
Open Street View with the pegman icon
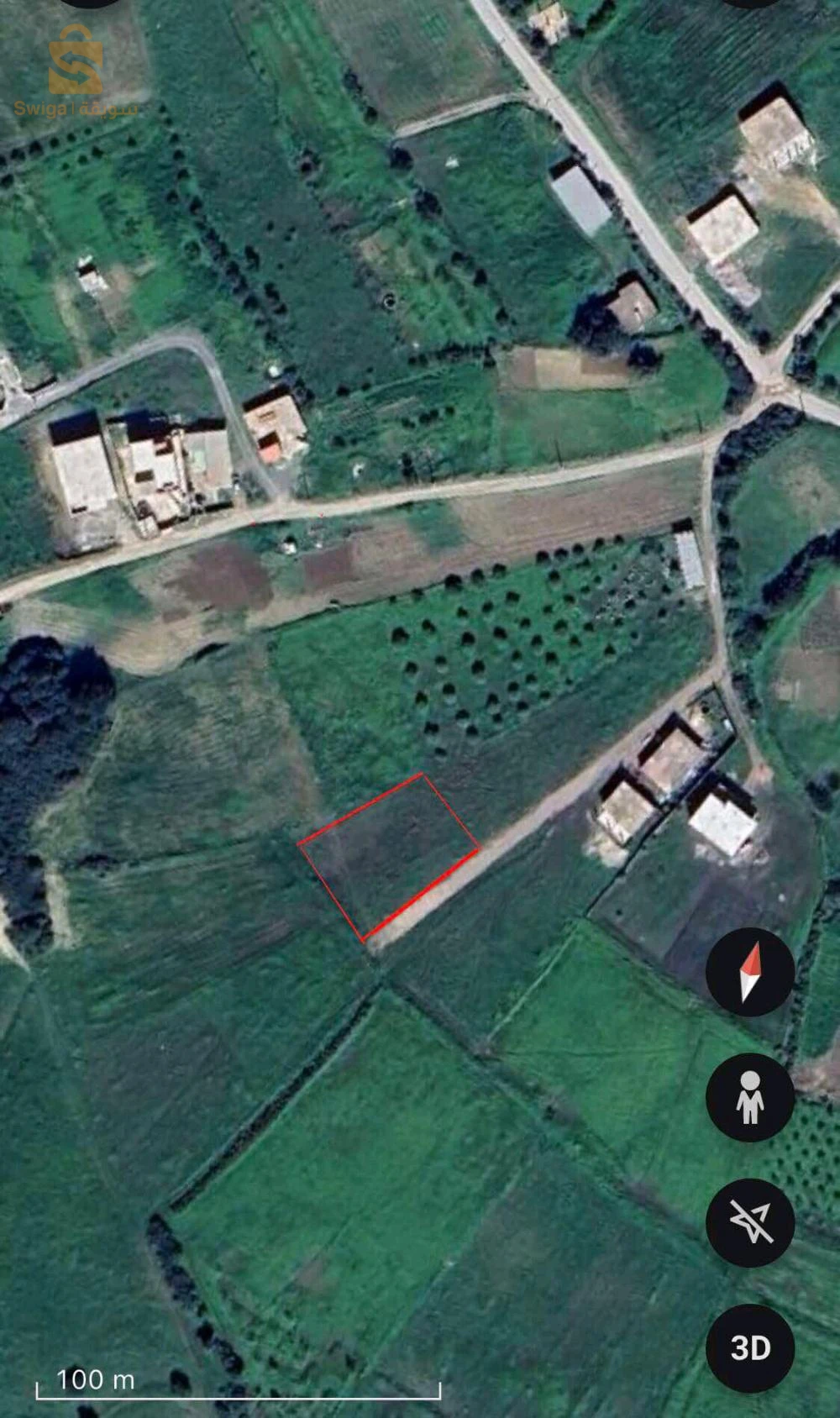coord(750,1097)
